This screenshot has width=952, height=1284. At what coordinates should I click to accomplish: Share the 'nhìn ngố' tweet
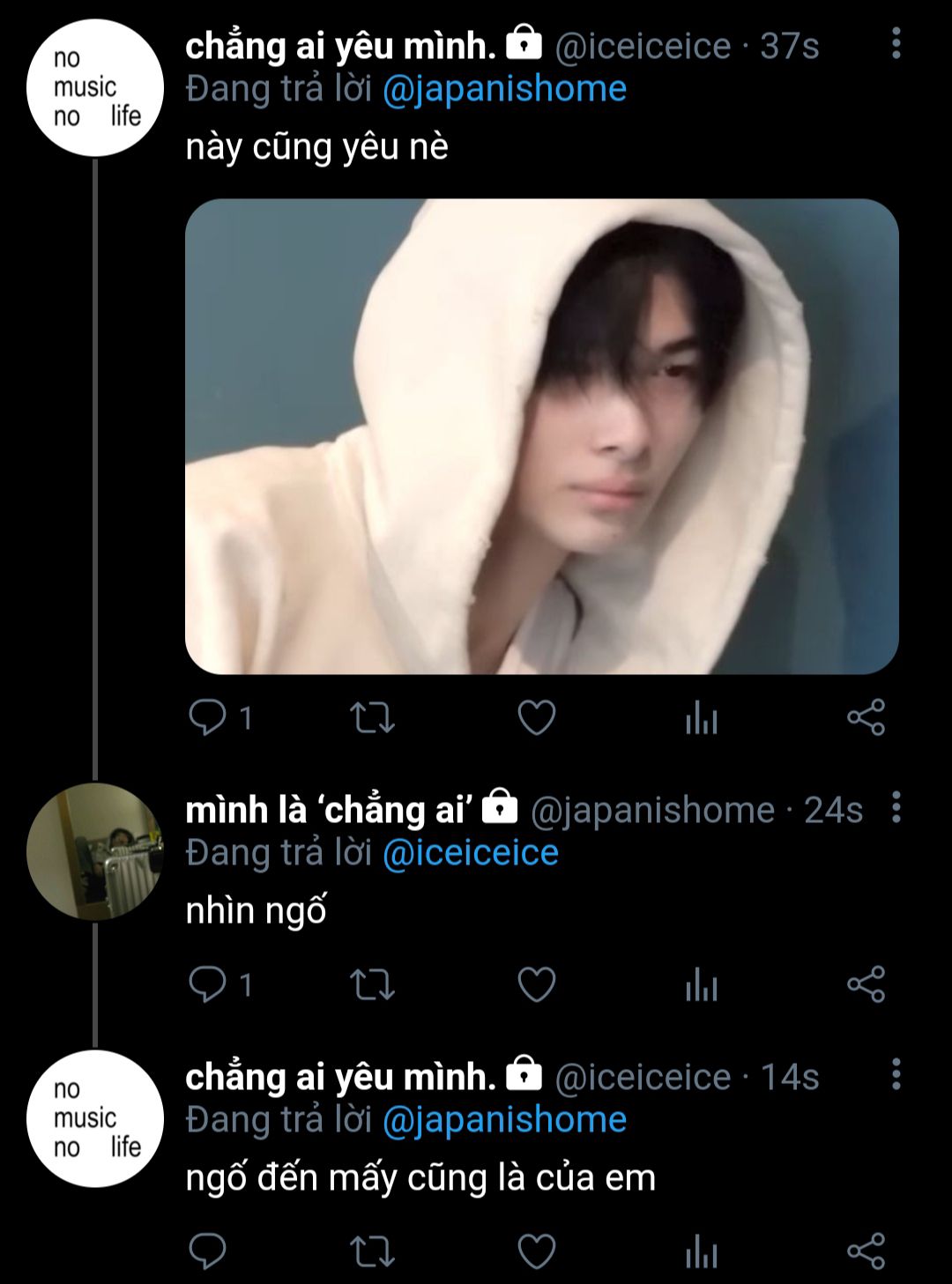(866, 984)
